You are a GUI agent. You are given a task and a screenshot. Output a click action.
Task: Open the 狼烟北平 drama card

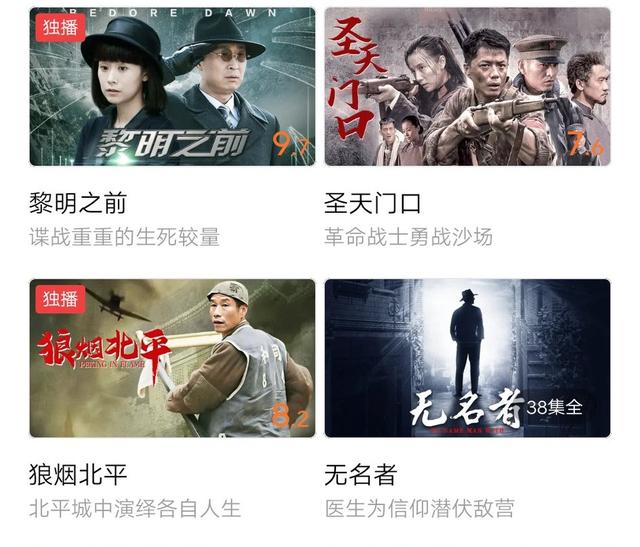click(172, 358)
